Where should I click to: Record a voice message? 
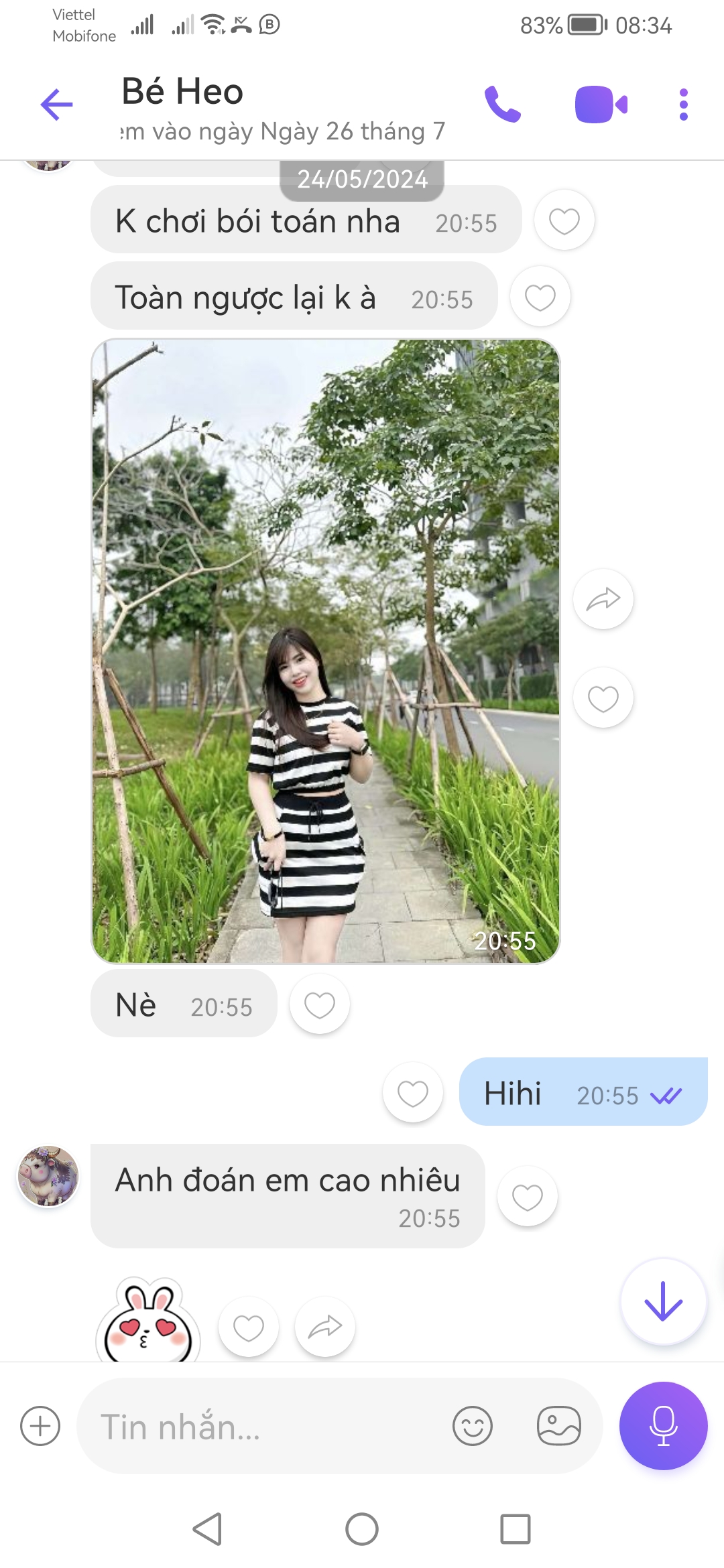[663, 1426]
